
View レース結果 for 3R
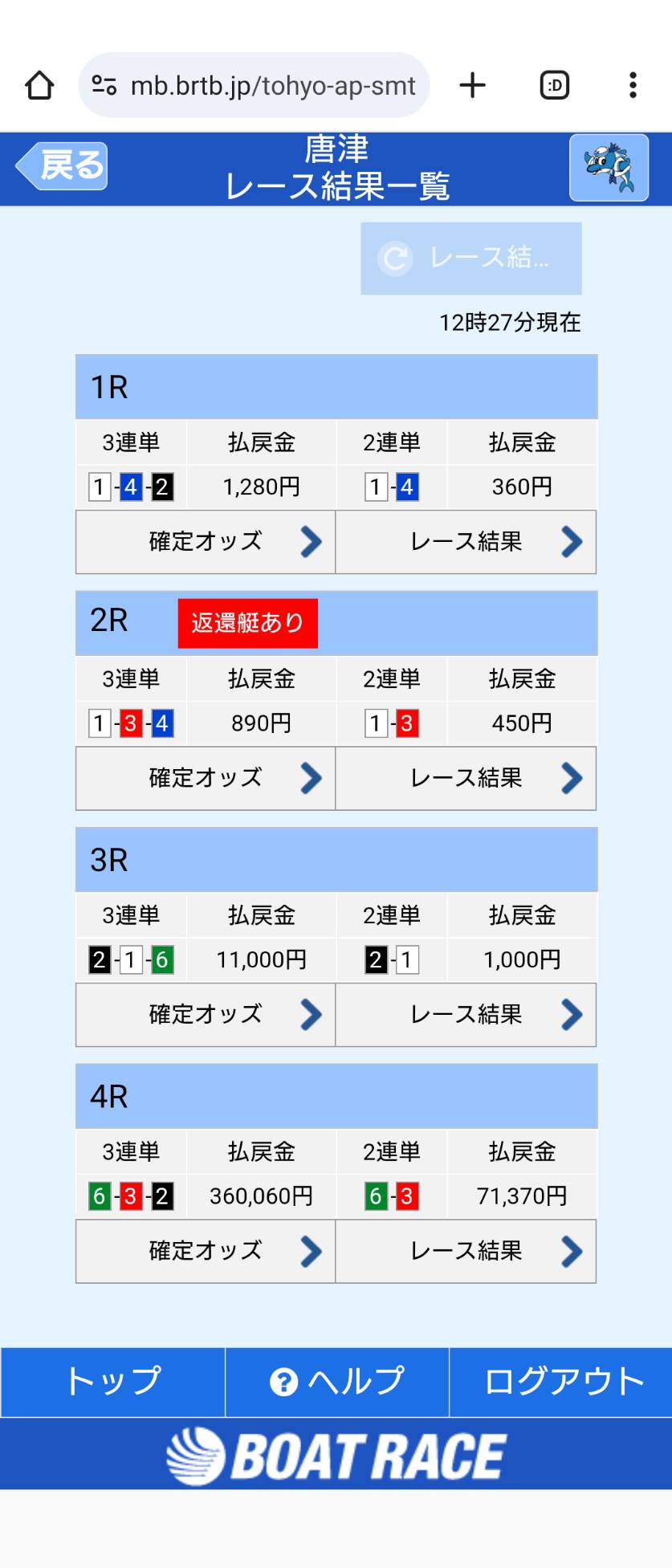466,1015
